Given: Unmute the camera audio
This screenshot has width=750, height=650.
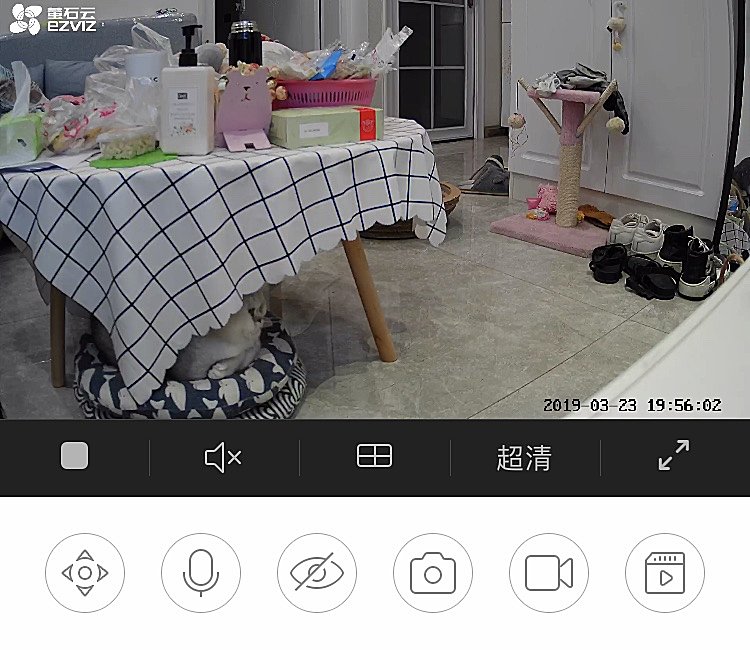Looking at the screenshot, I should 223,457.
